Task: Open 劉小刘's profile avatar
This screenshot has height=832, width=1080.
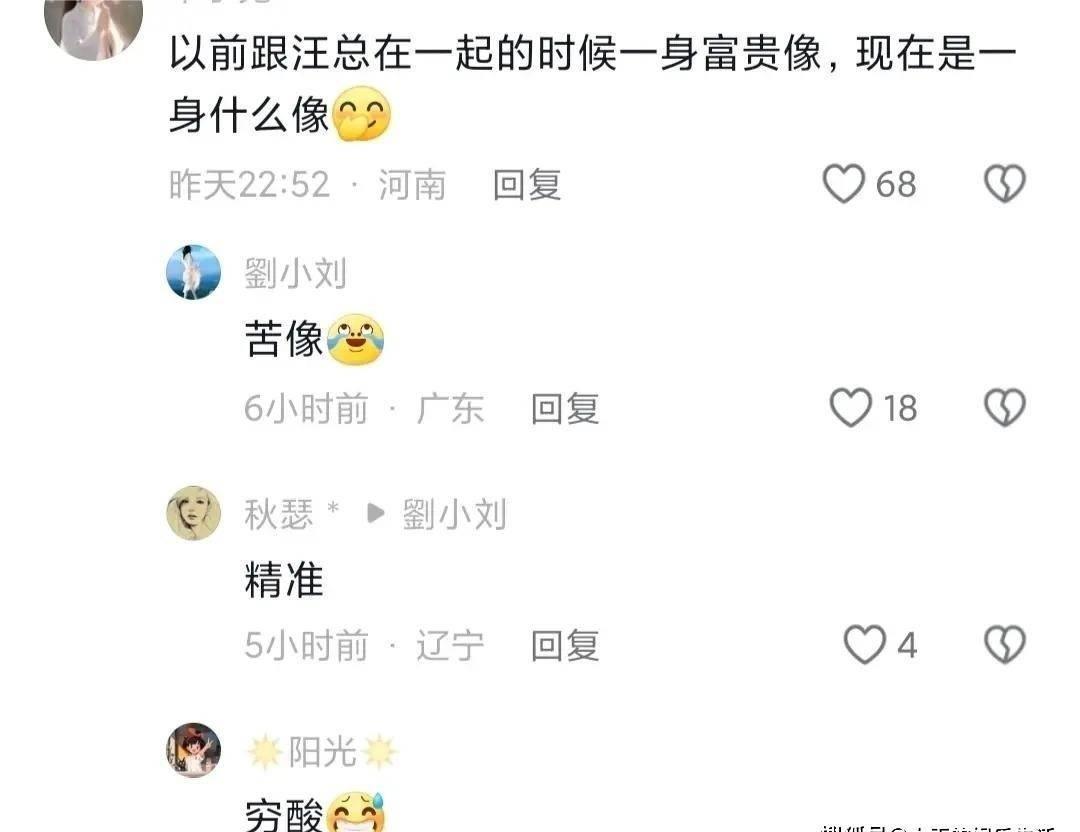Action: [x=193, y=272]
